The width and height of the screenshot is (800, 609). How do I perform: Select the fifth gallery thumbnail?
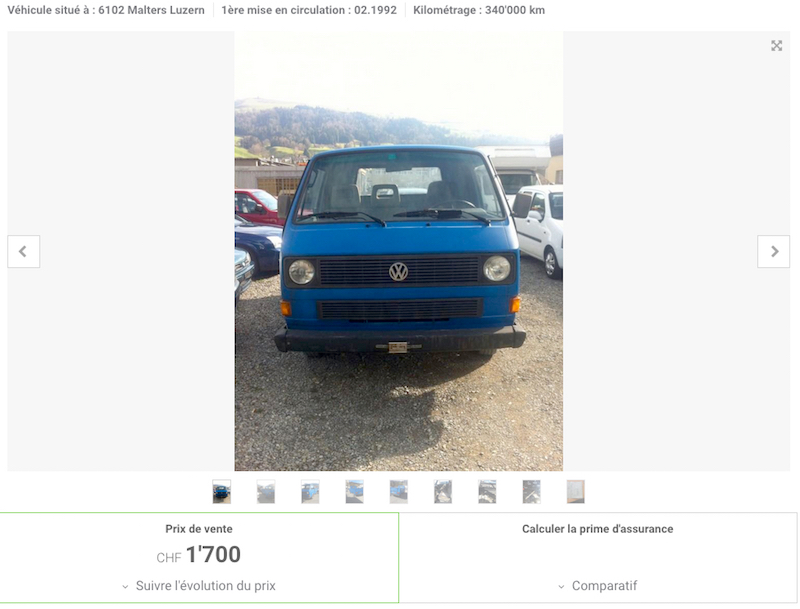pyautogui.click(x=398, y=492)
